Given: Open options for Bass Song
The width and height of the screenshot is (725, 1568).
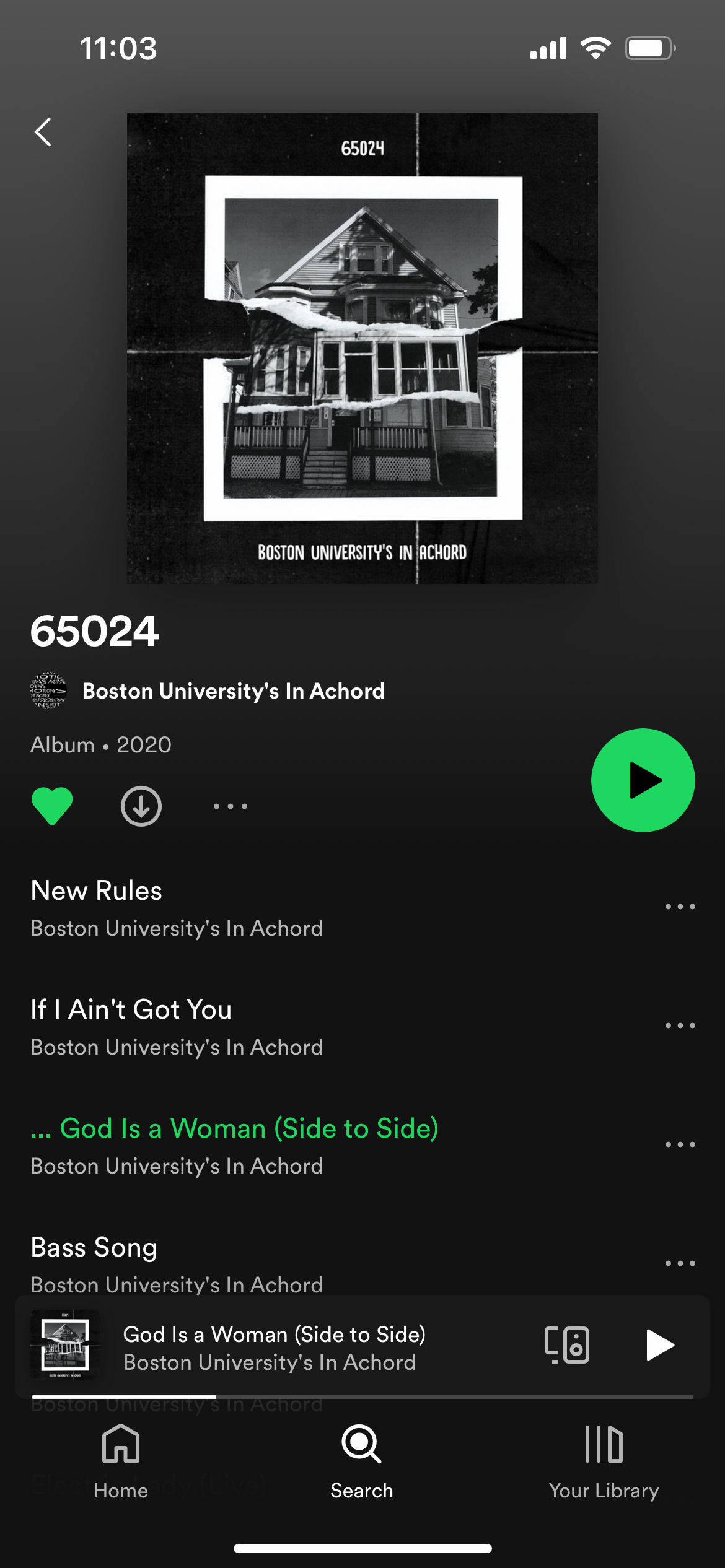Looking at the screenshot, I should [x=680, y=1263].
